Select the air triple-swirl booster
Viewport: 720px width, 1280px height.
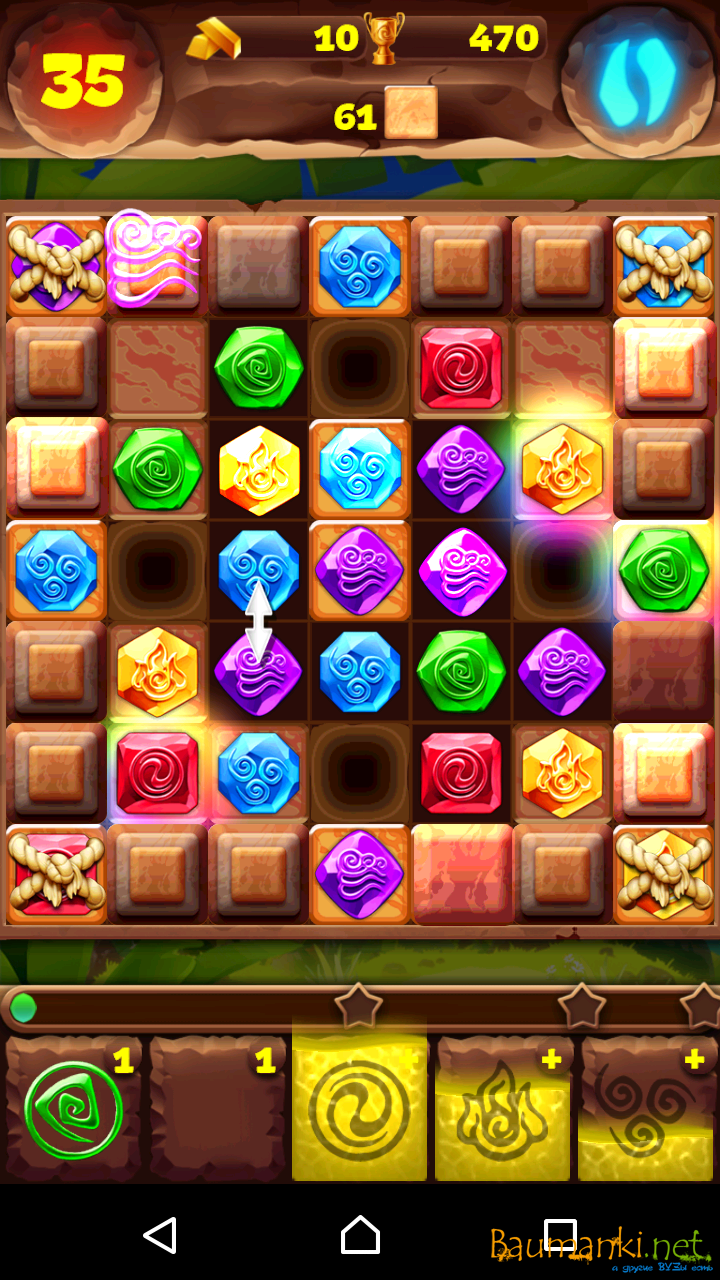[x=645, y=1110]
